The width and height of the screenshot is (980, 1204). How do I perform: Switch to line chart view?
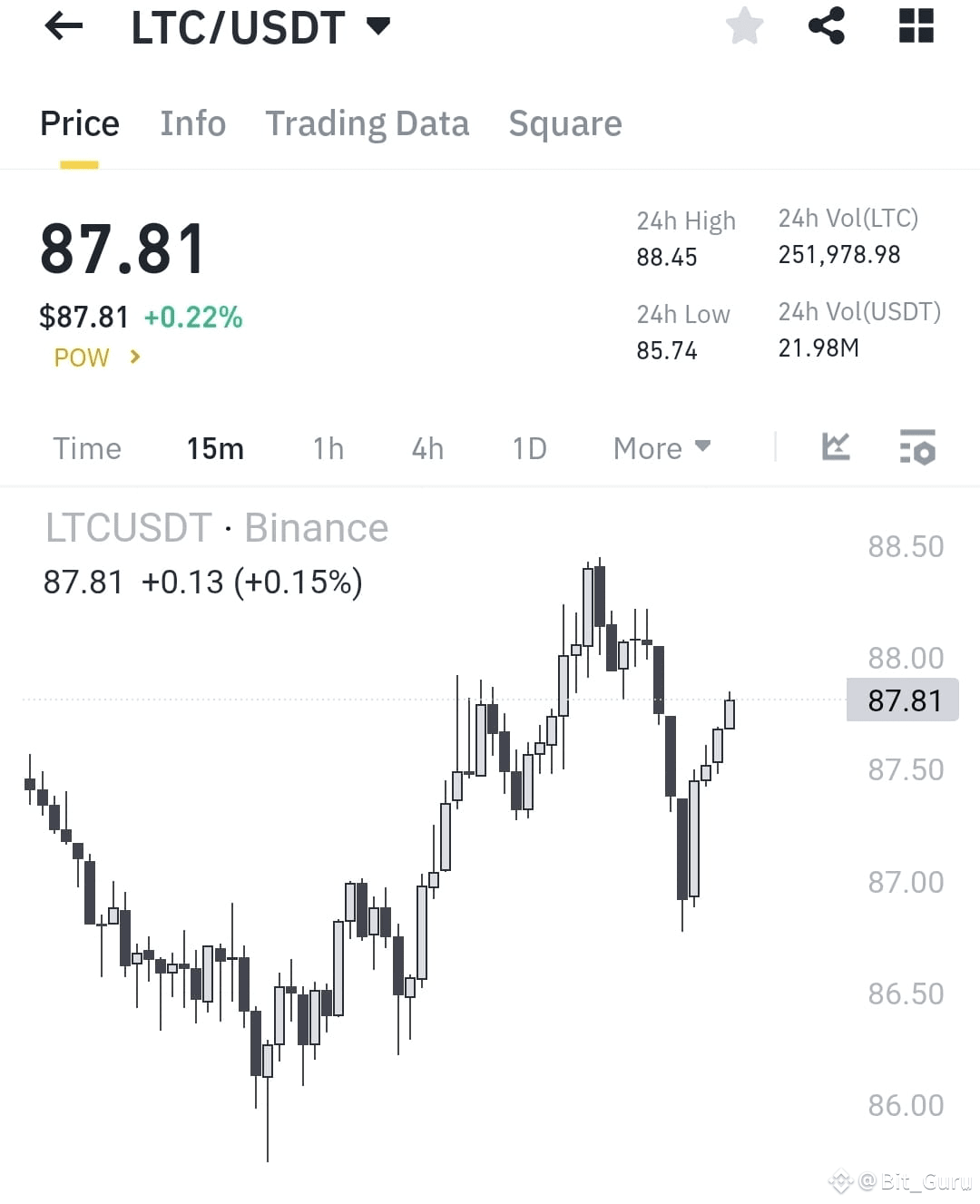[x=836, y=447]
